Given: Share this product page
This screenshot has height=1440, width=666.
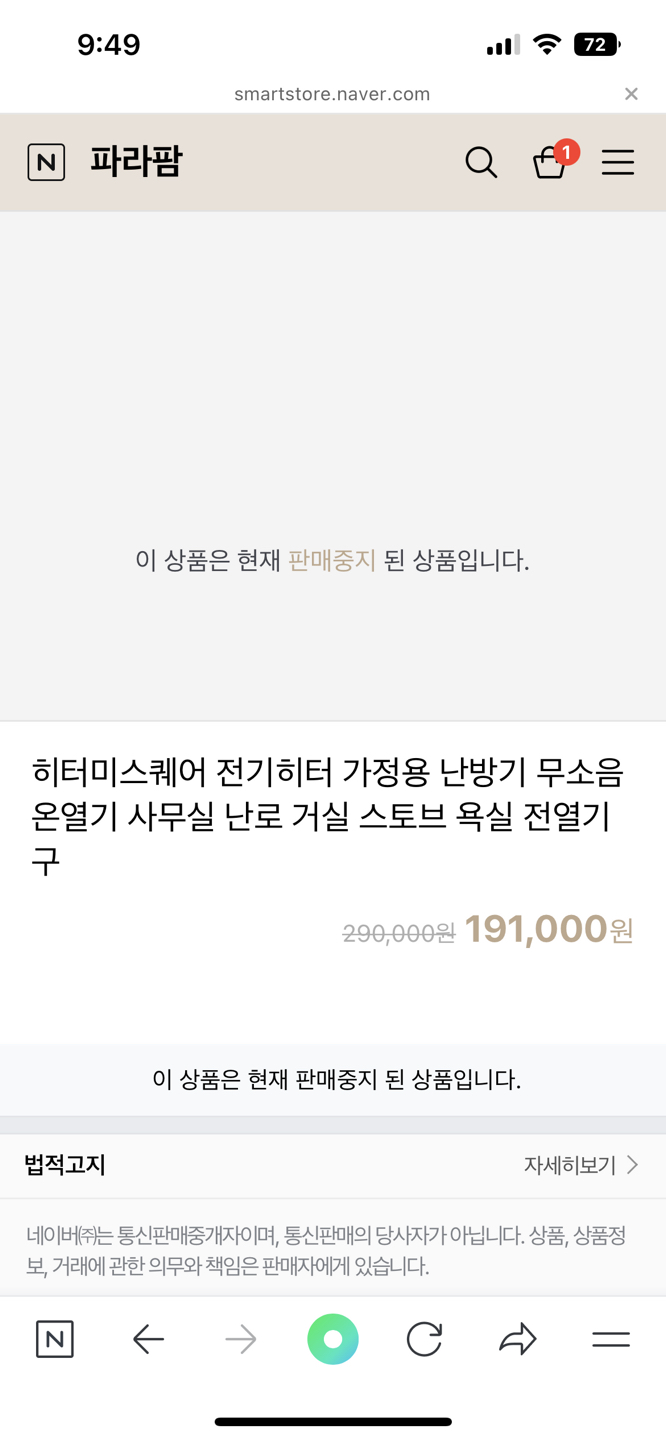Looking at the screenshot, I should [x=517, y=1339].
